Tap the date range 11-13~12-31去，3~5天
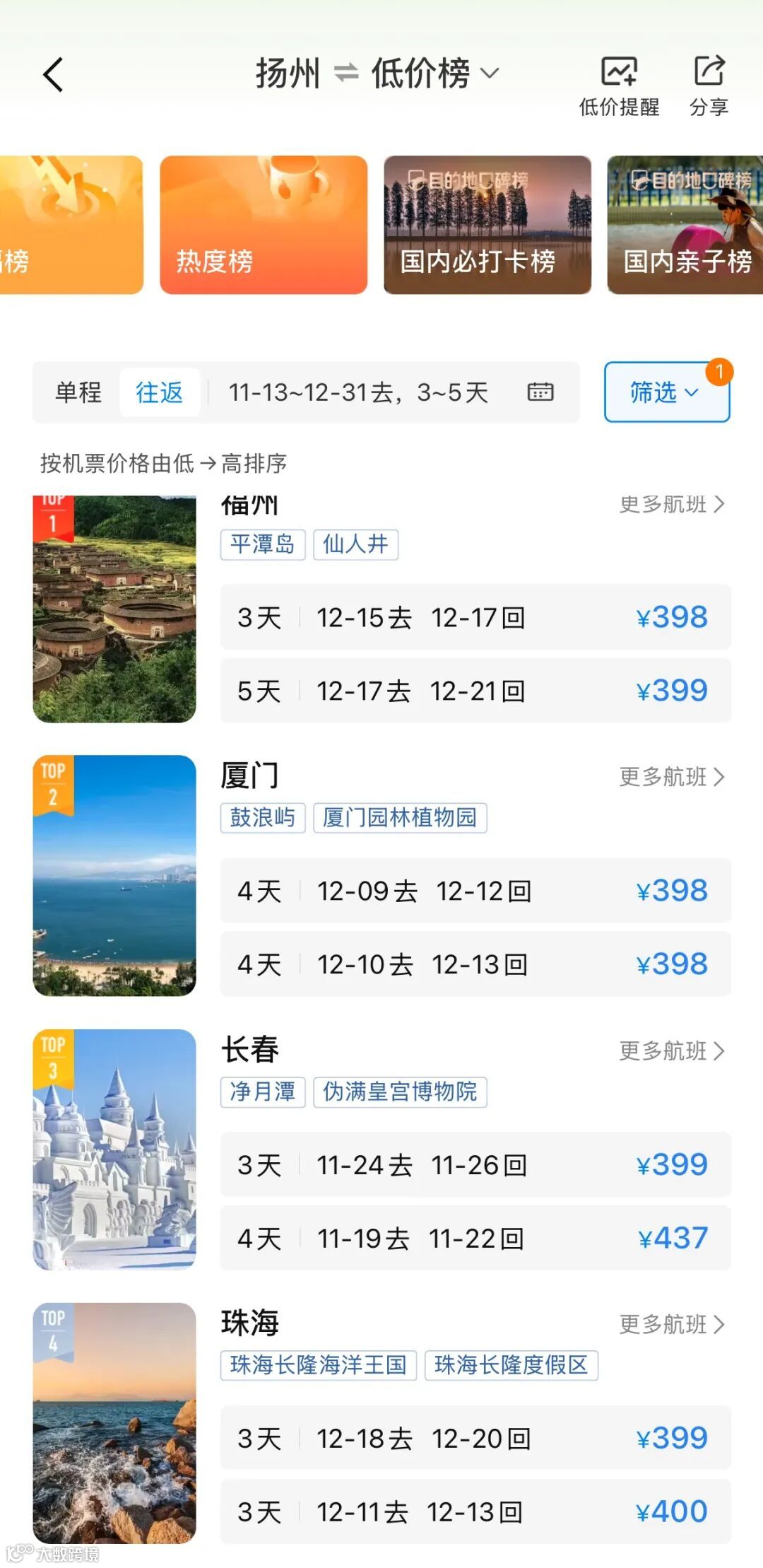The image size is (763, 1568). (x=359, y=393)
